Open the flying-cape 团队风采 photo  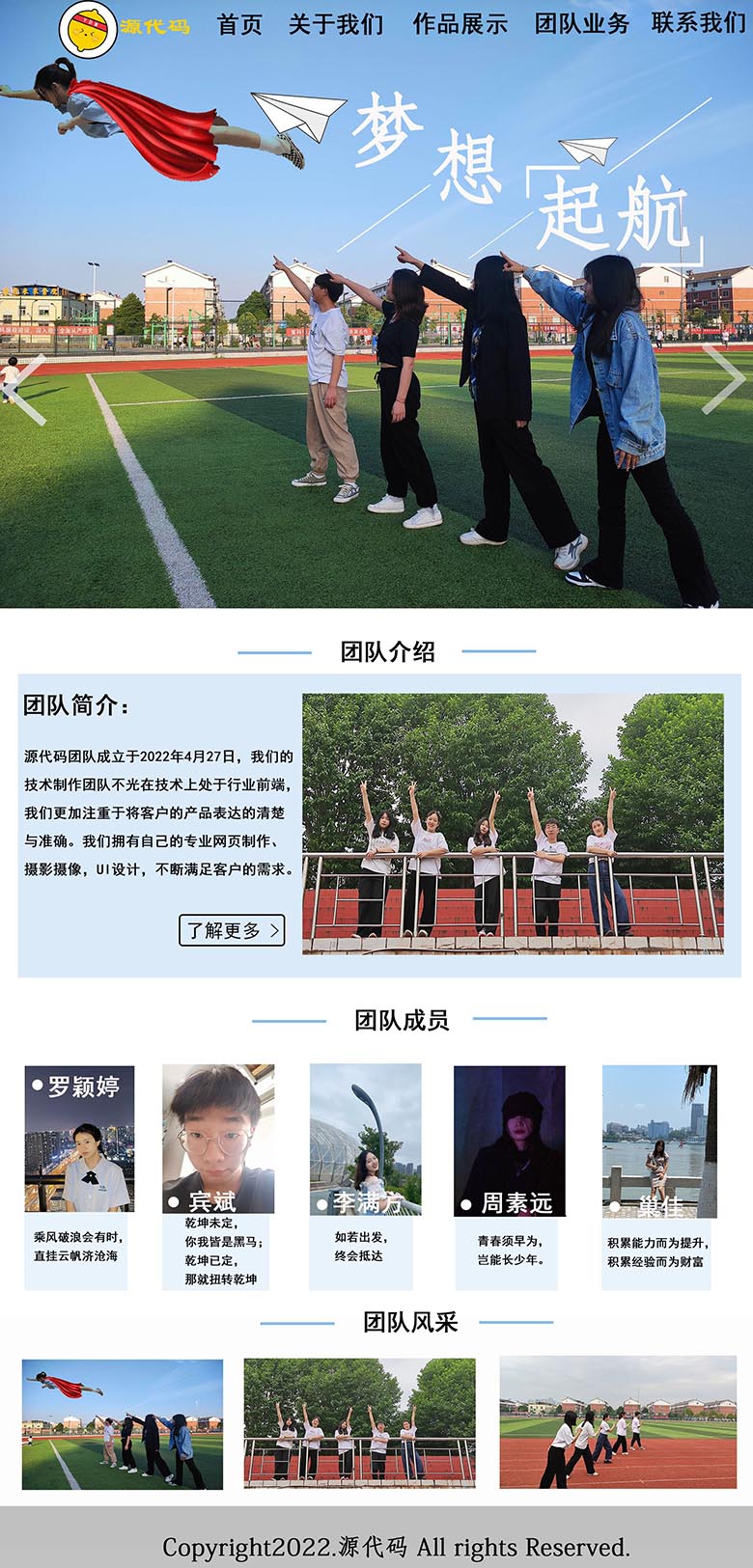(123, 1424)
